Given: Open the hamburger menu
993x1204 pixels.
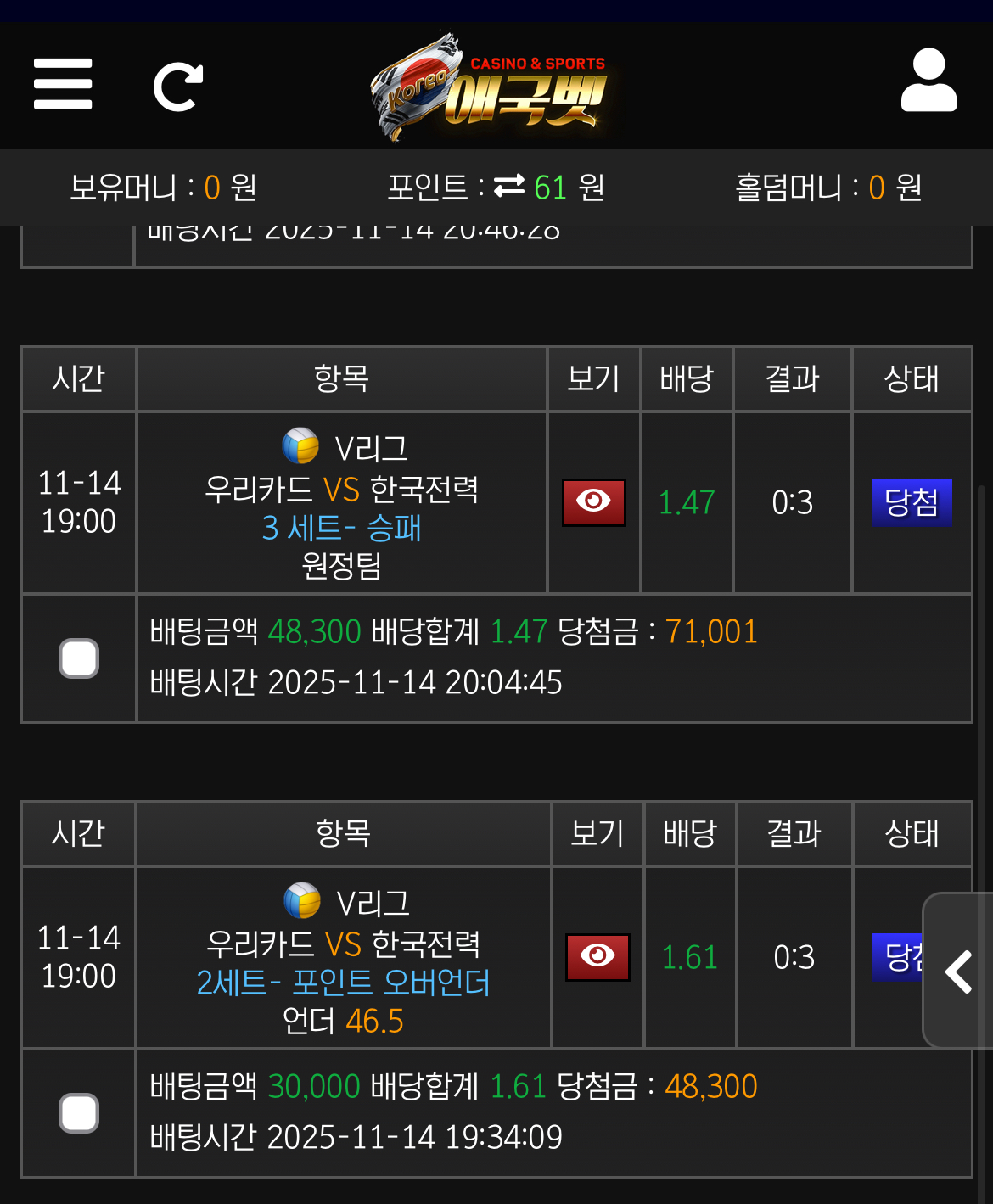Looking at the screenshot, I should (x=63, y=84).
